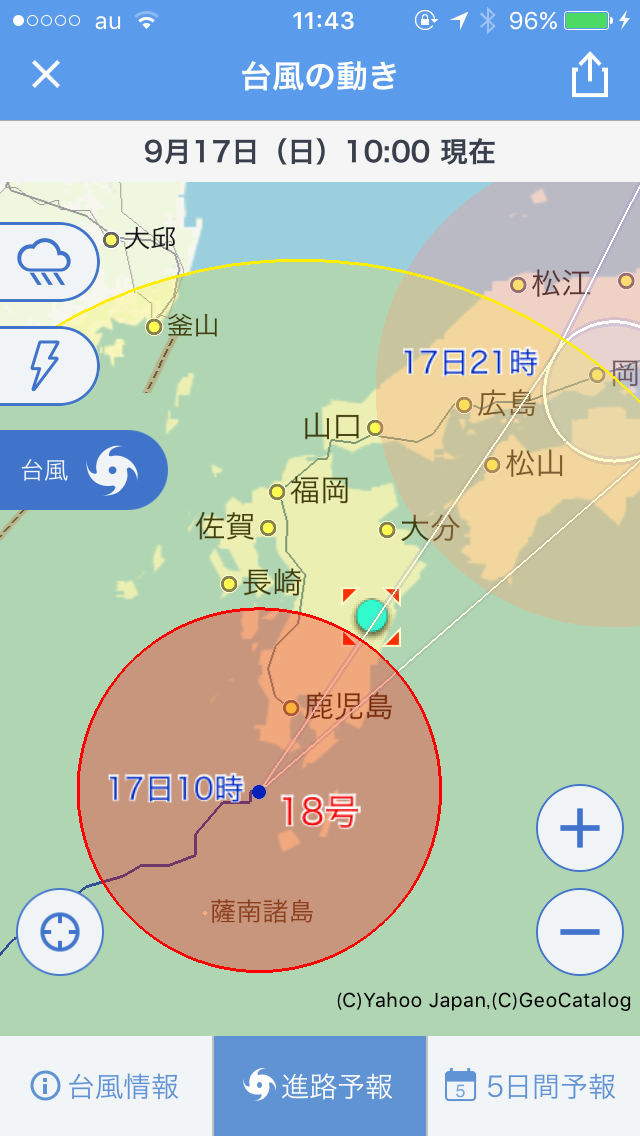Share the typhoon map
This screenshot has height=1136, width=640.
(x=589, y=75)
